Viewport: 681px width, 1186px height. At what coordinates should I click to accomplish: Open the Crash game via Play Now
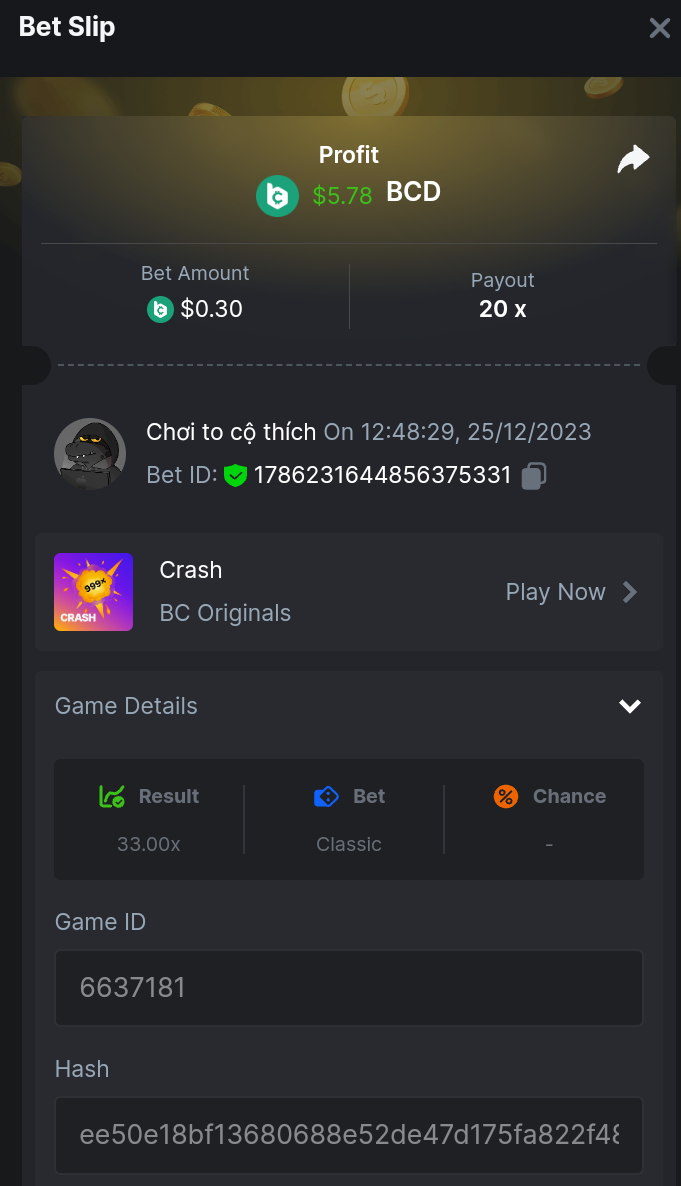pos(571,592)
